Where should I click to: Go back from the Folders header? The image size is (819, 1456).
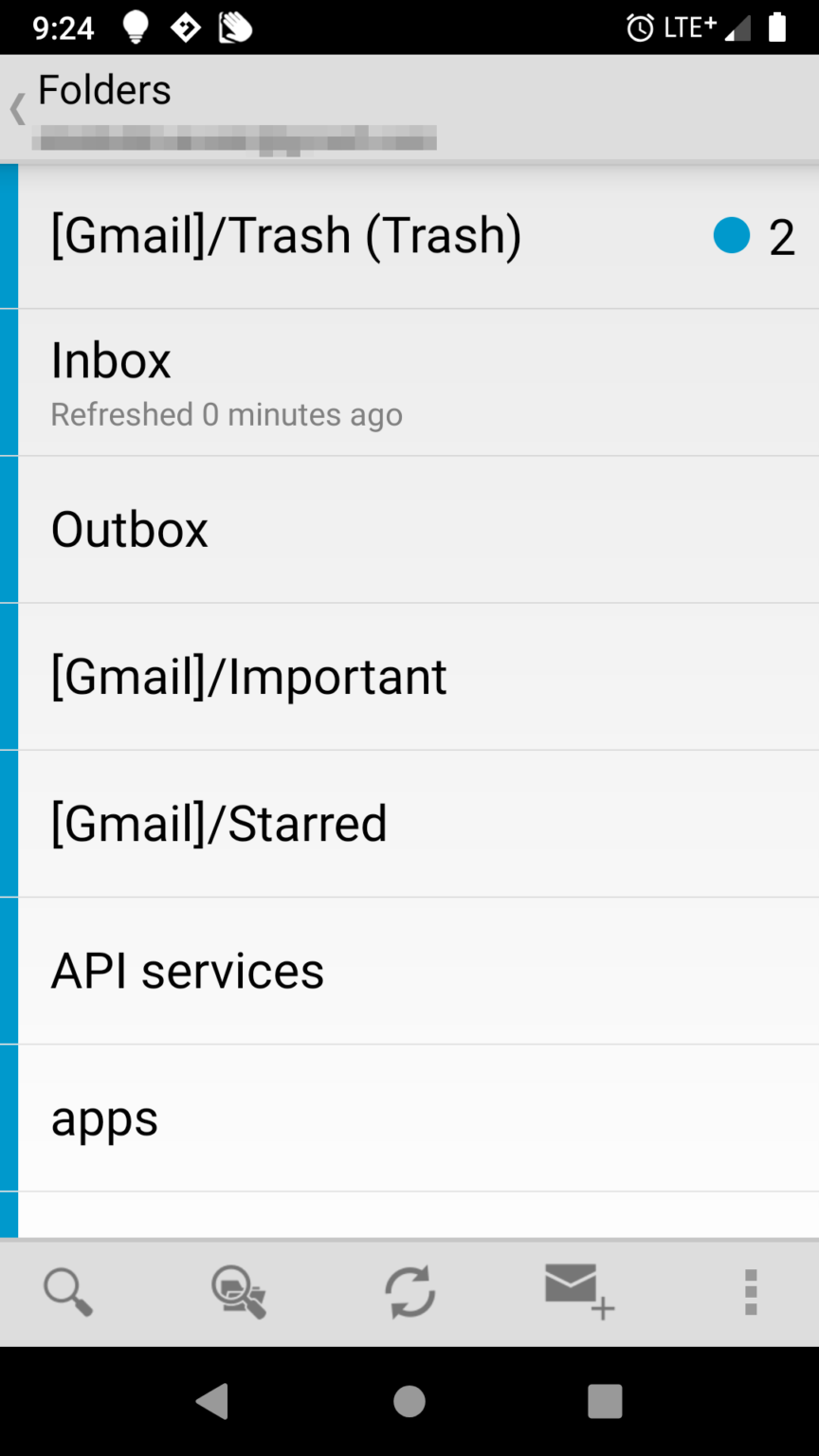[x=17, y=108]
